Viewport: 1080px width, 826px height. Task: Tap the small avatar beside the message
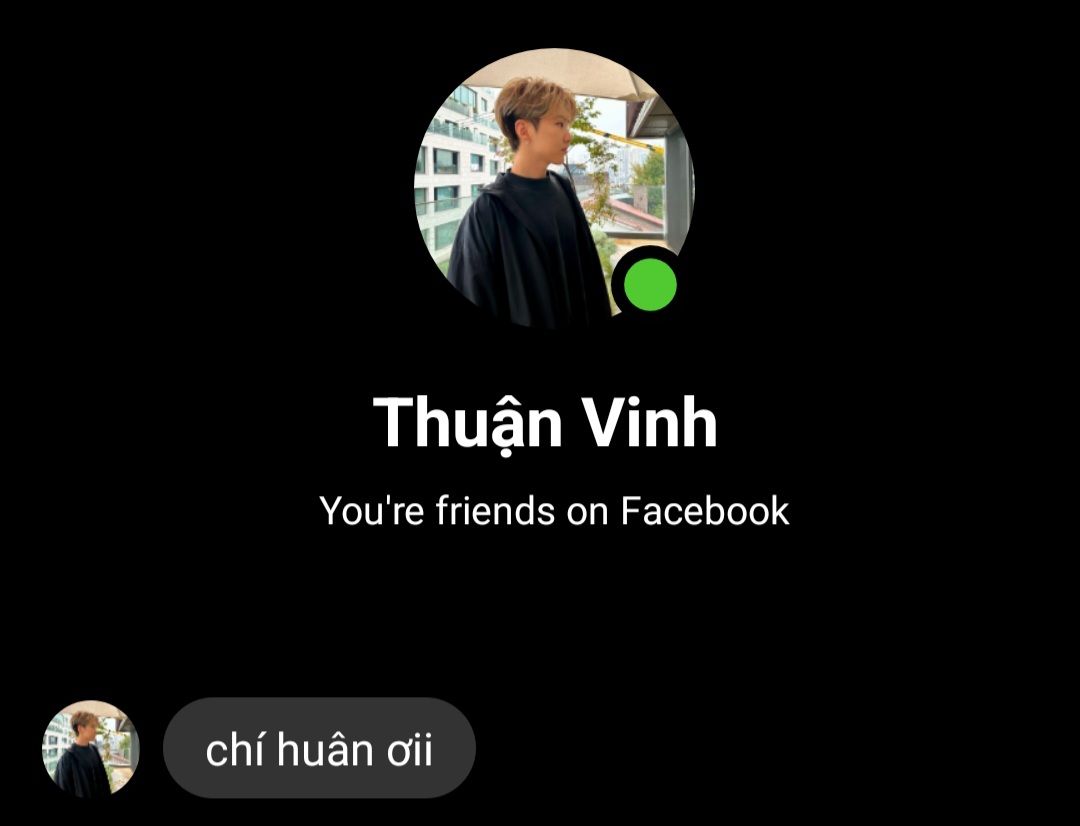pos(90,748)
